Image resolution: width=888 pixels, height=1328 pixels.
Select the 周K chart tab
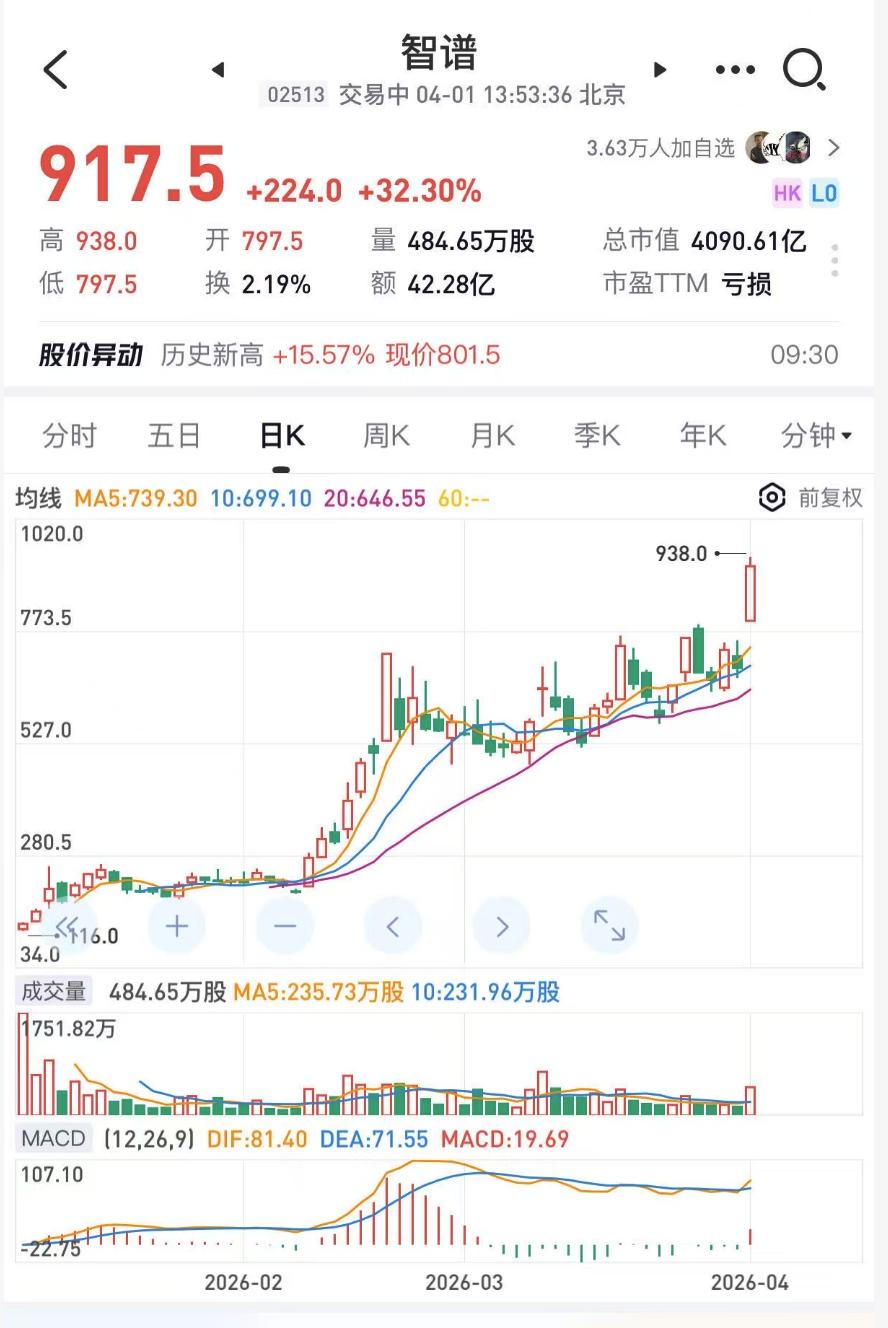pos(386,436)
